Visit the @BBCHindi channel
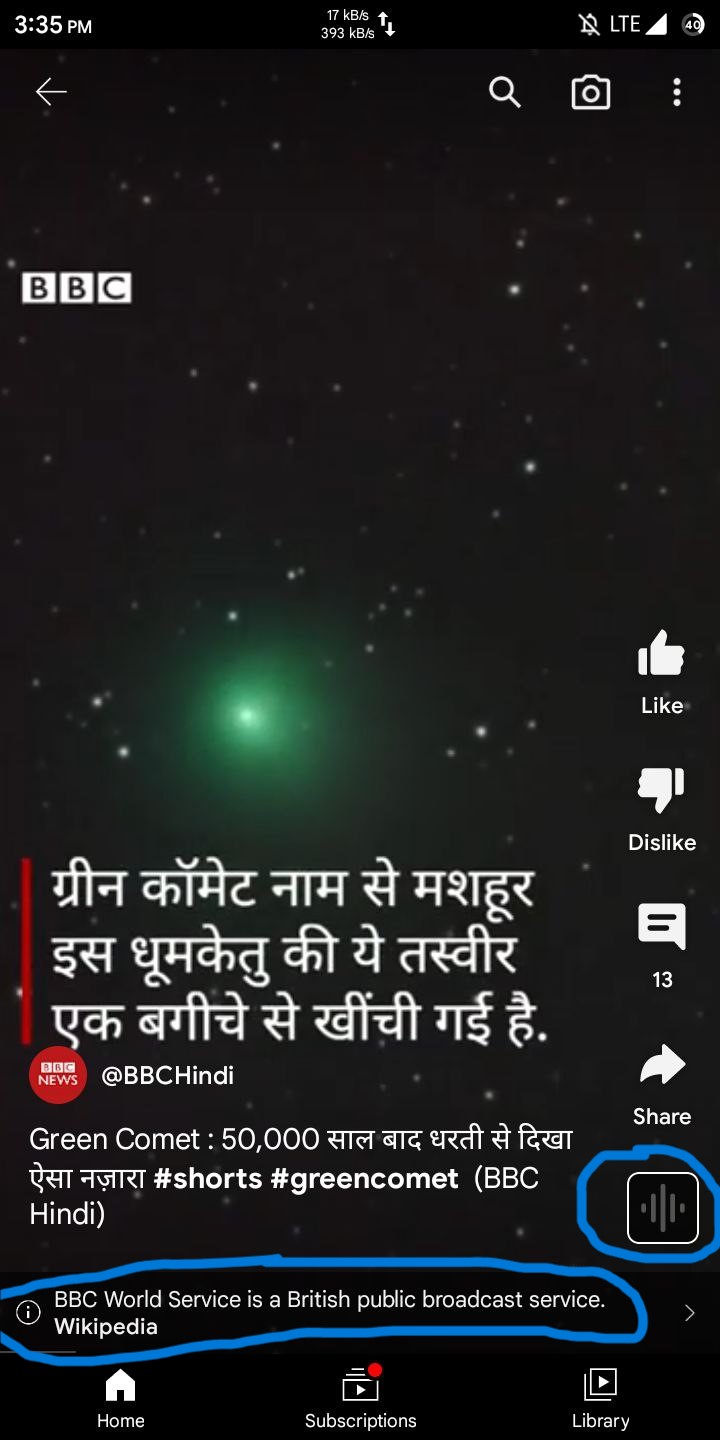Viewport: 720px width, 1440px height. coord(166,1075)
